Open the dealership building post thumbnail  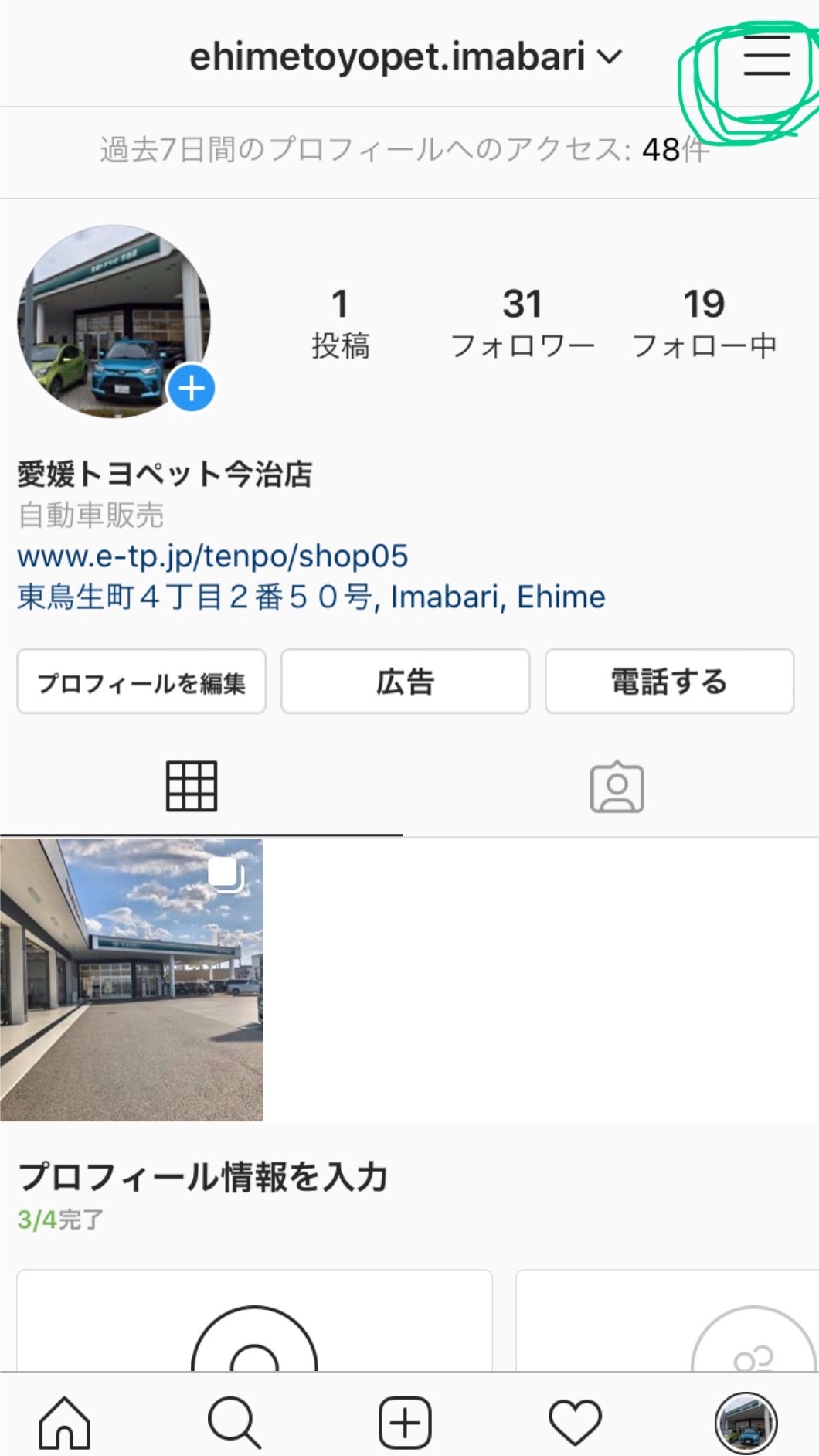(x=131, y=979)
